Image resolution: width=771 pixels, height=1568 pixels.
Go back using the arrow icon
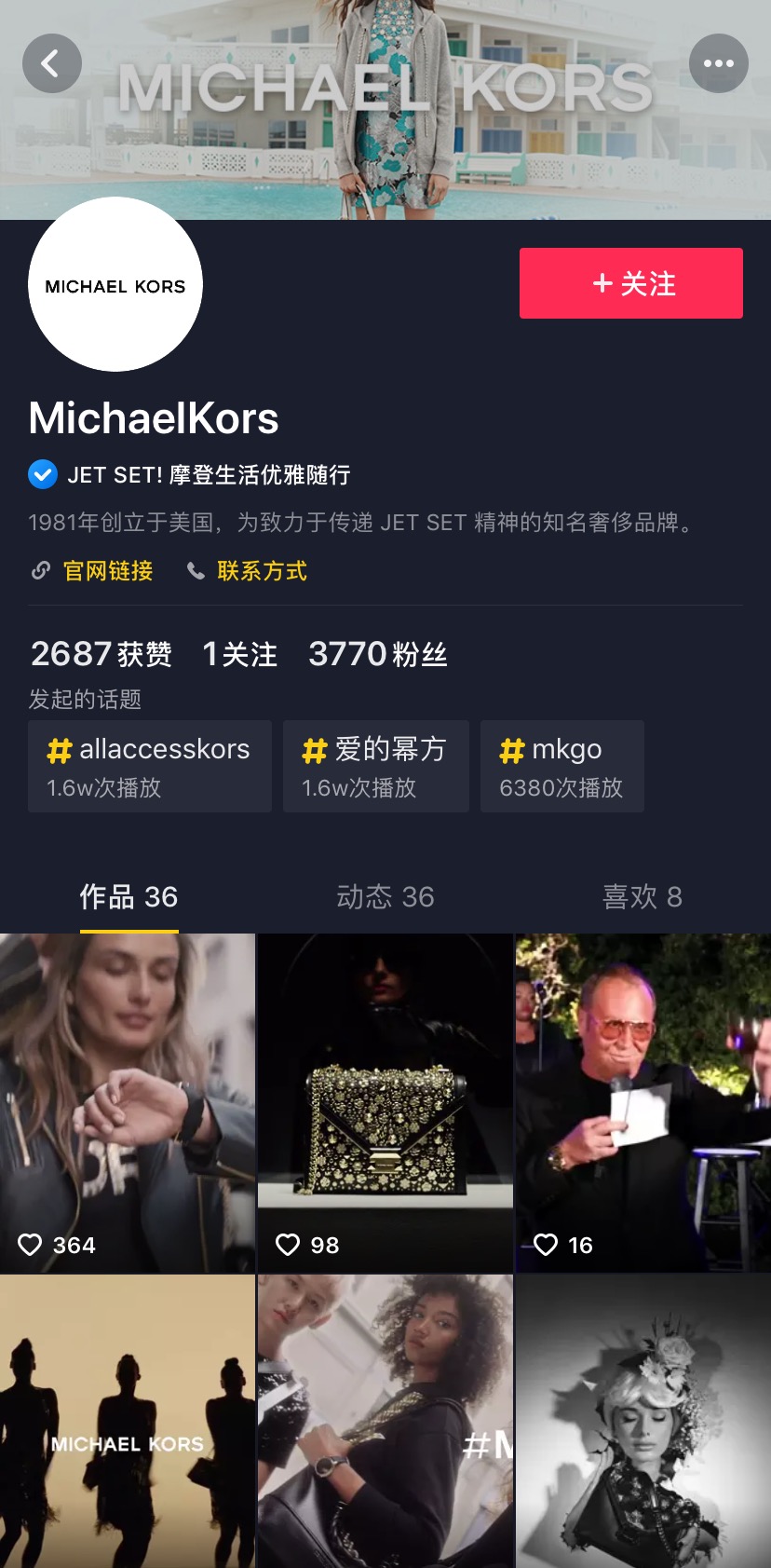[52, 63]
